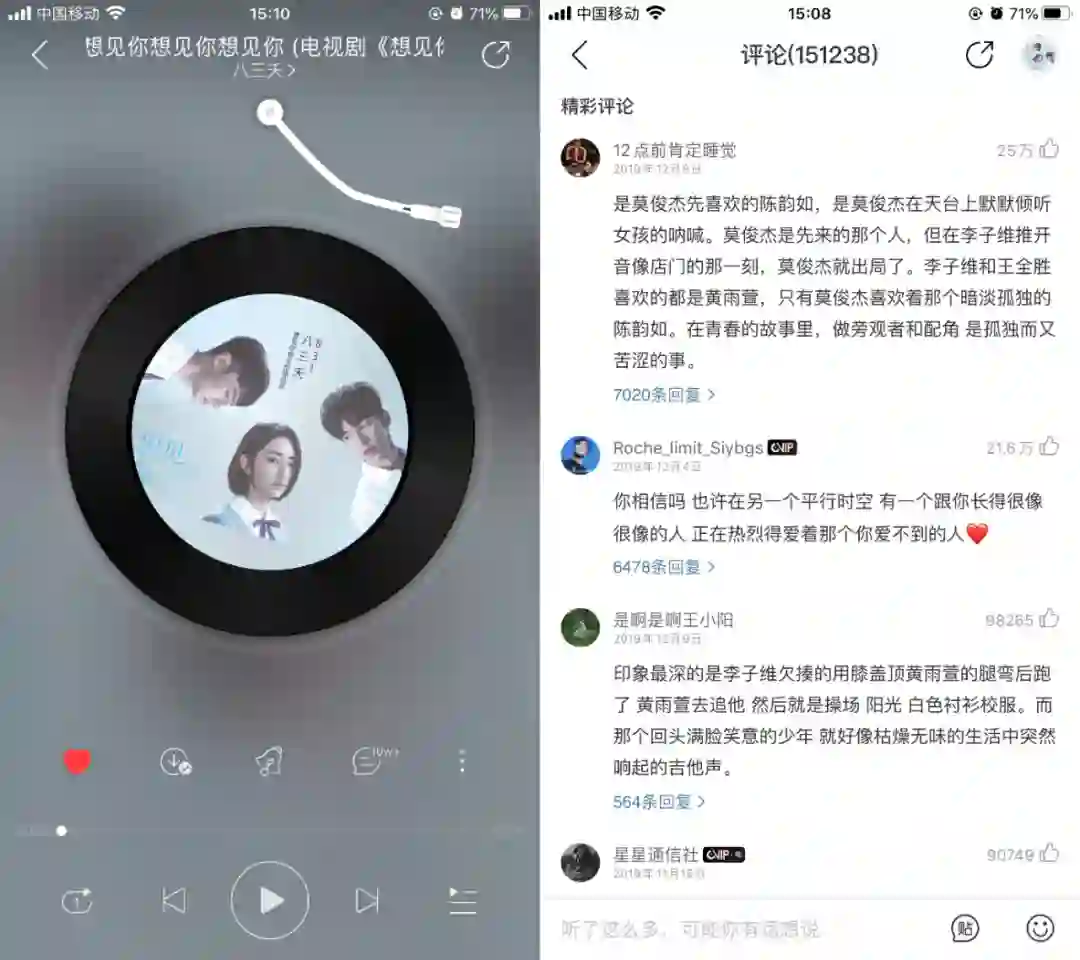Share from the comments page header

coord(979,55)
